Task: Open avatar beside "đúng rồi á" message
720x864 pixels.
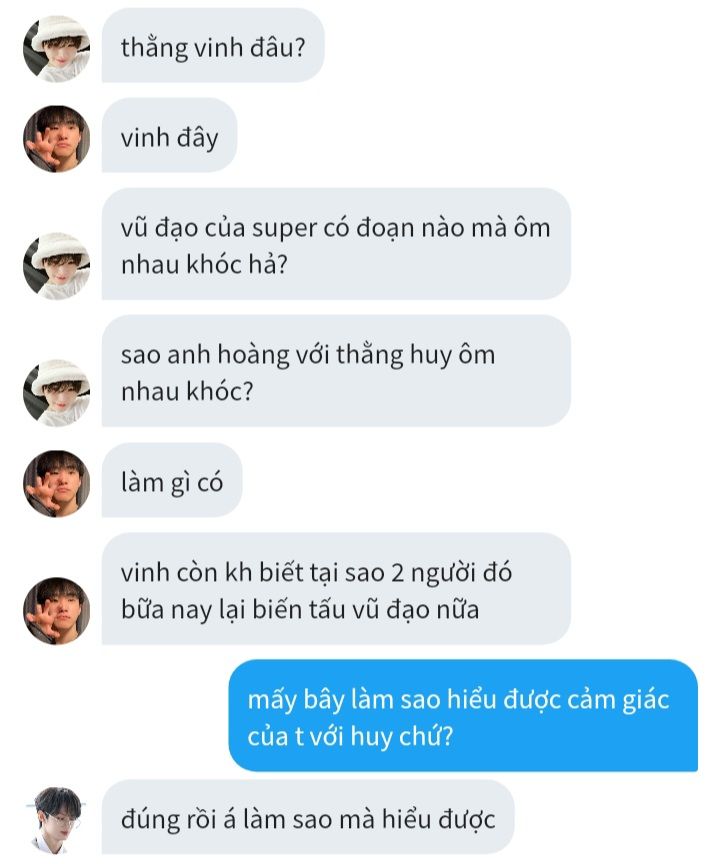Action: (x=56, y=818)
